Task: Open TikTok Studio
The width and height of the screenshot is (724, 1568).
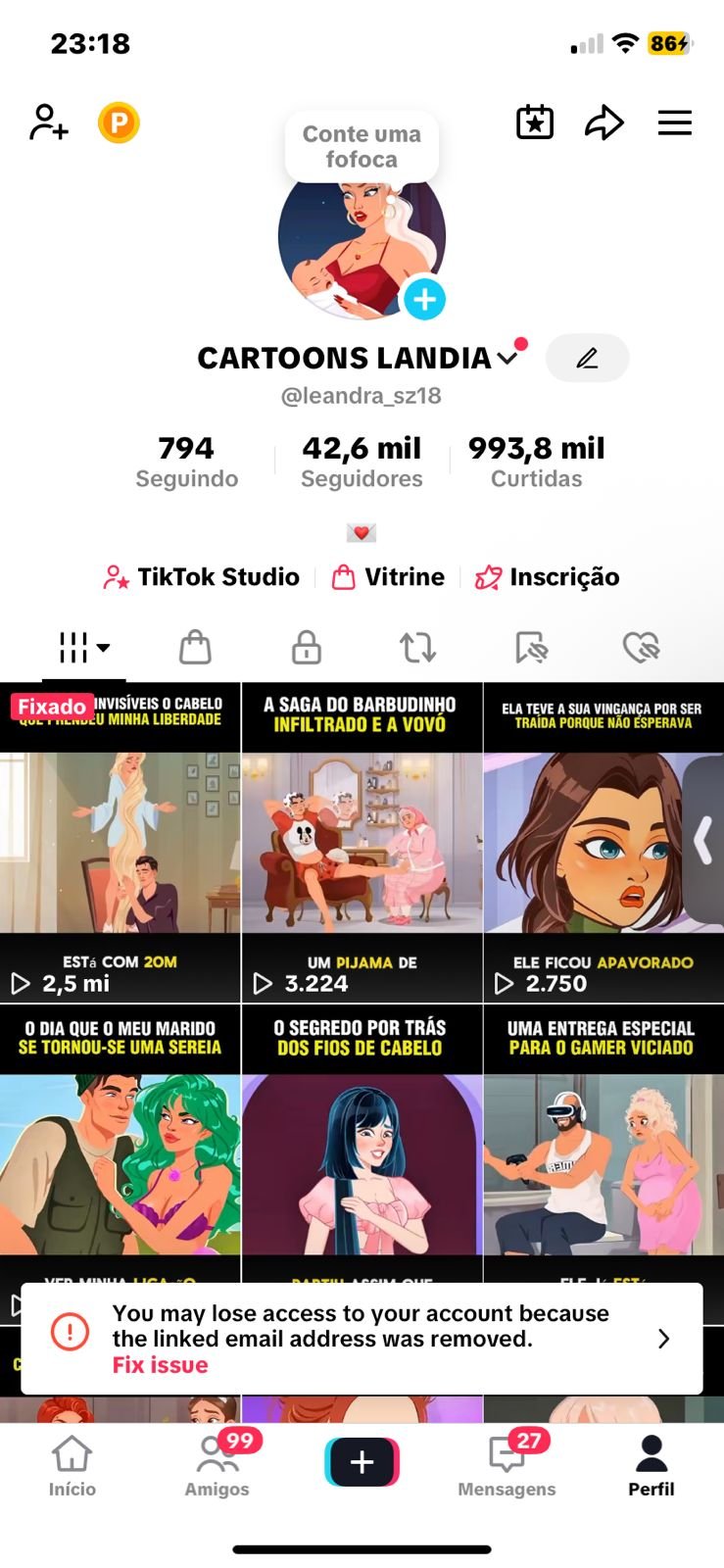Action: (202, 577)
